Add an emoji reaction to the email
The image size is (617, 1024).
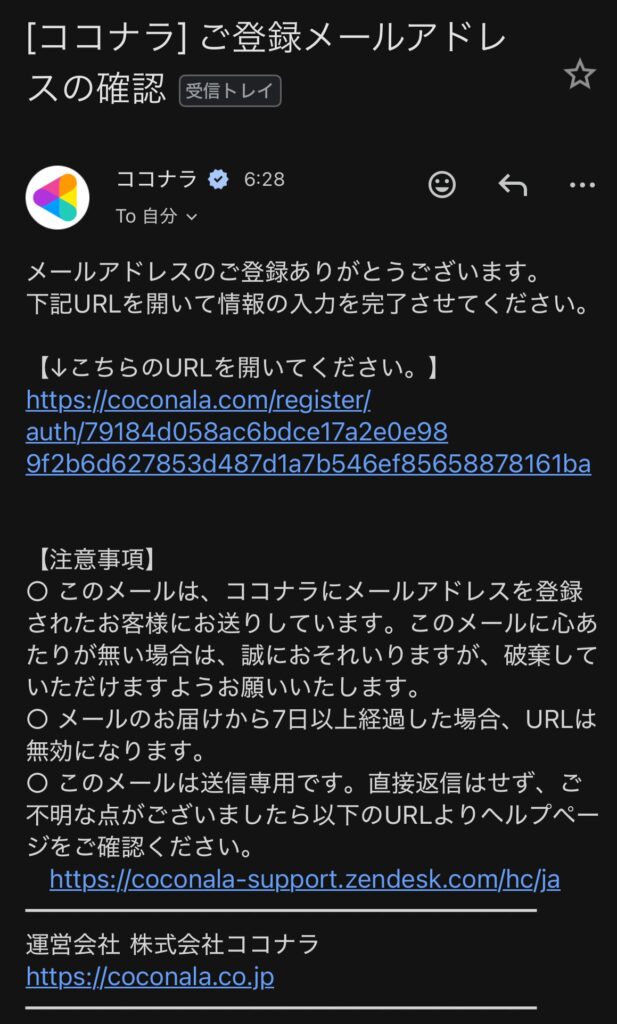click(442, 184)
